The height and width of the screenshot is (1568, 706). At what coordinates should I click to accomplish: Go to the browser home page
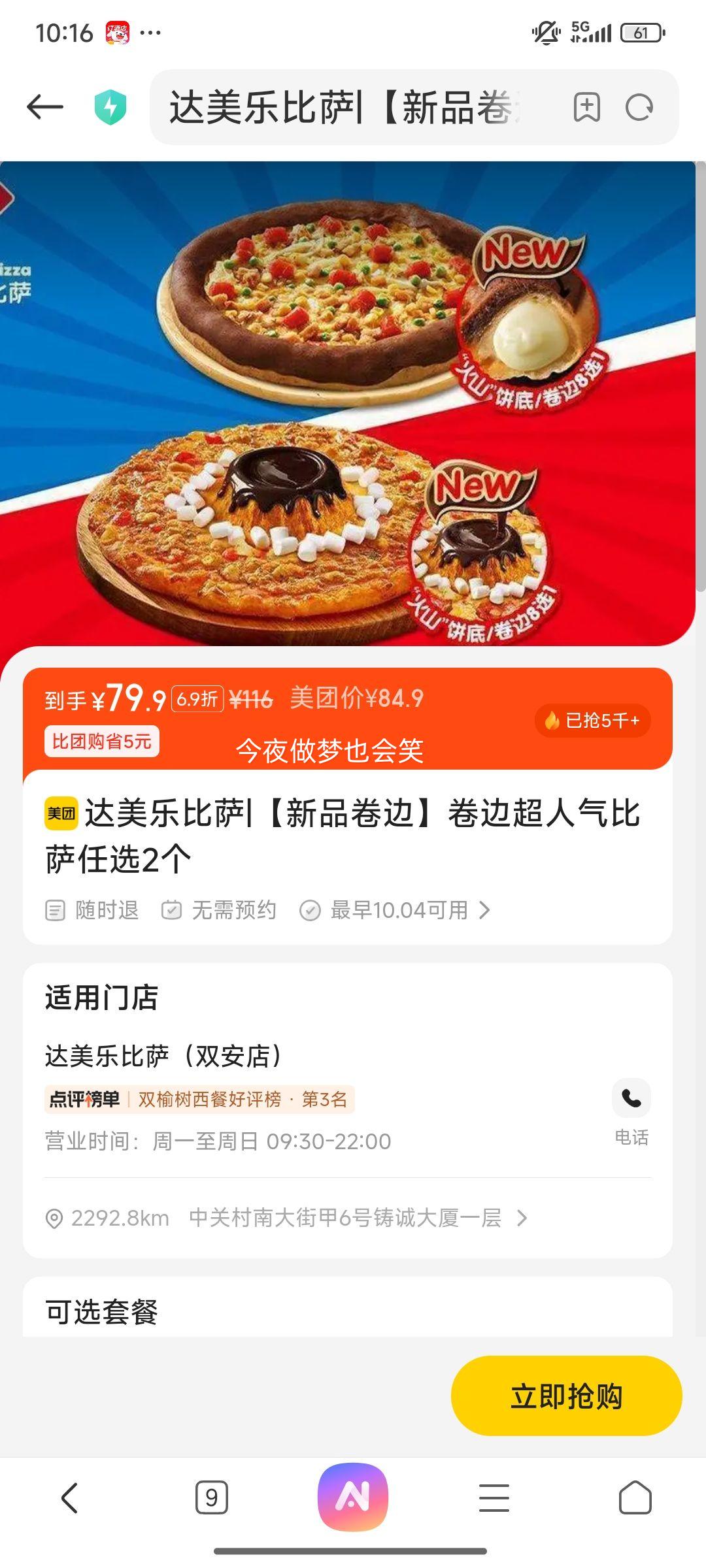point(635,1497)
